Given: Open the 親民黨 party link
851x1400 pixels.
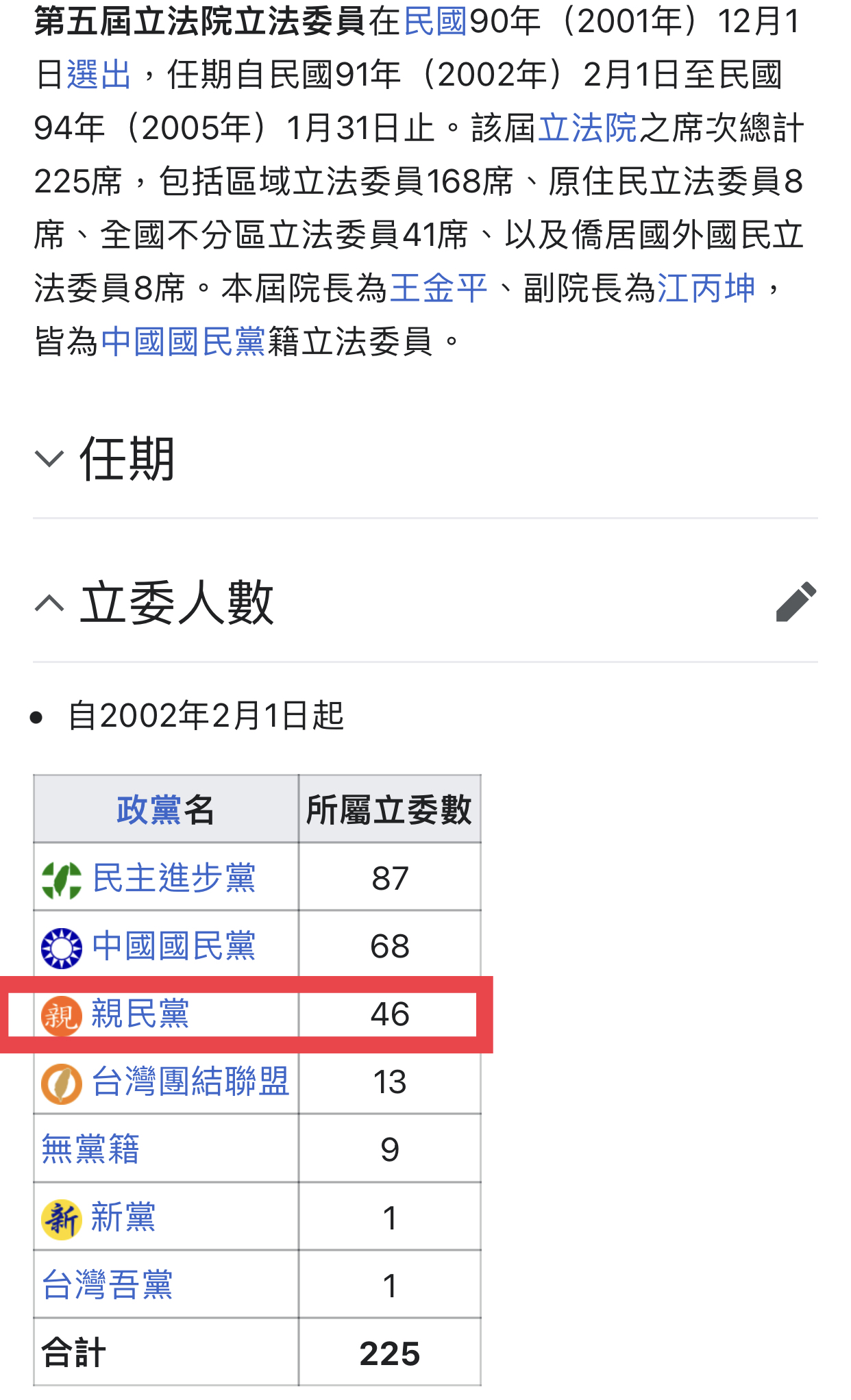Looking at the screenshot, I should click(x=140, y=1014).
